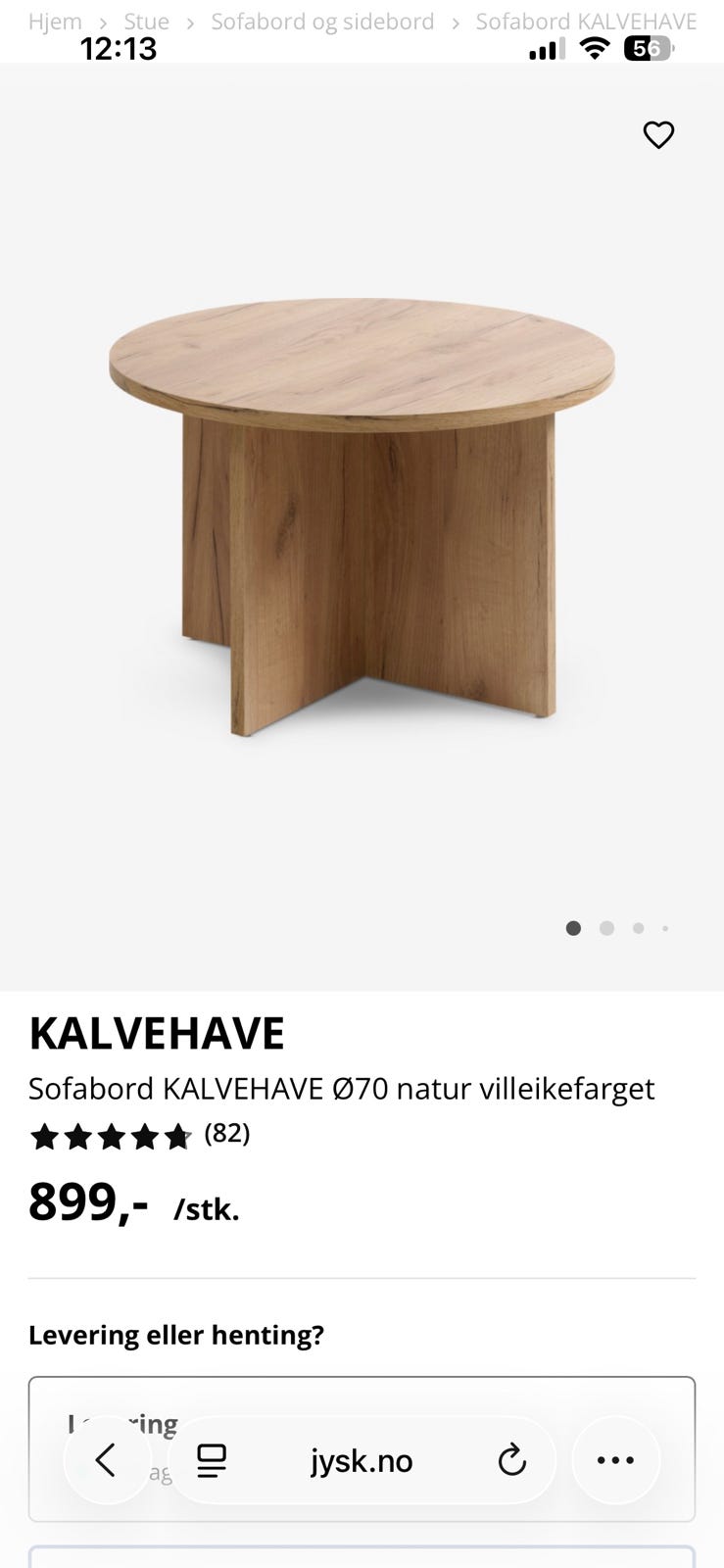Tap the heart to favorite the product
This screenshot has width=724, height=1568.
pos(658,135)
